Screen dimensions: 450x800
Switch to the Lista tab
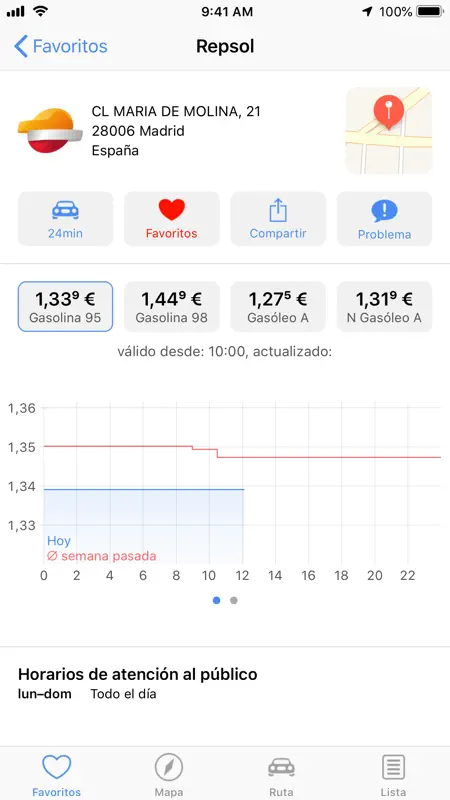point(393,775)
